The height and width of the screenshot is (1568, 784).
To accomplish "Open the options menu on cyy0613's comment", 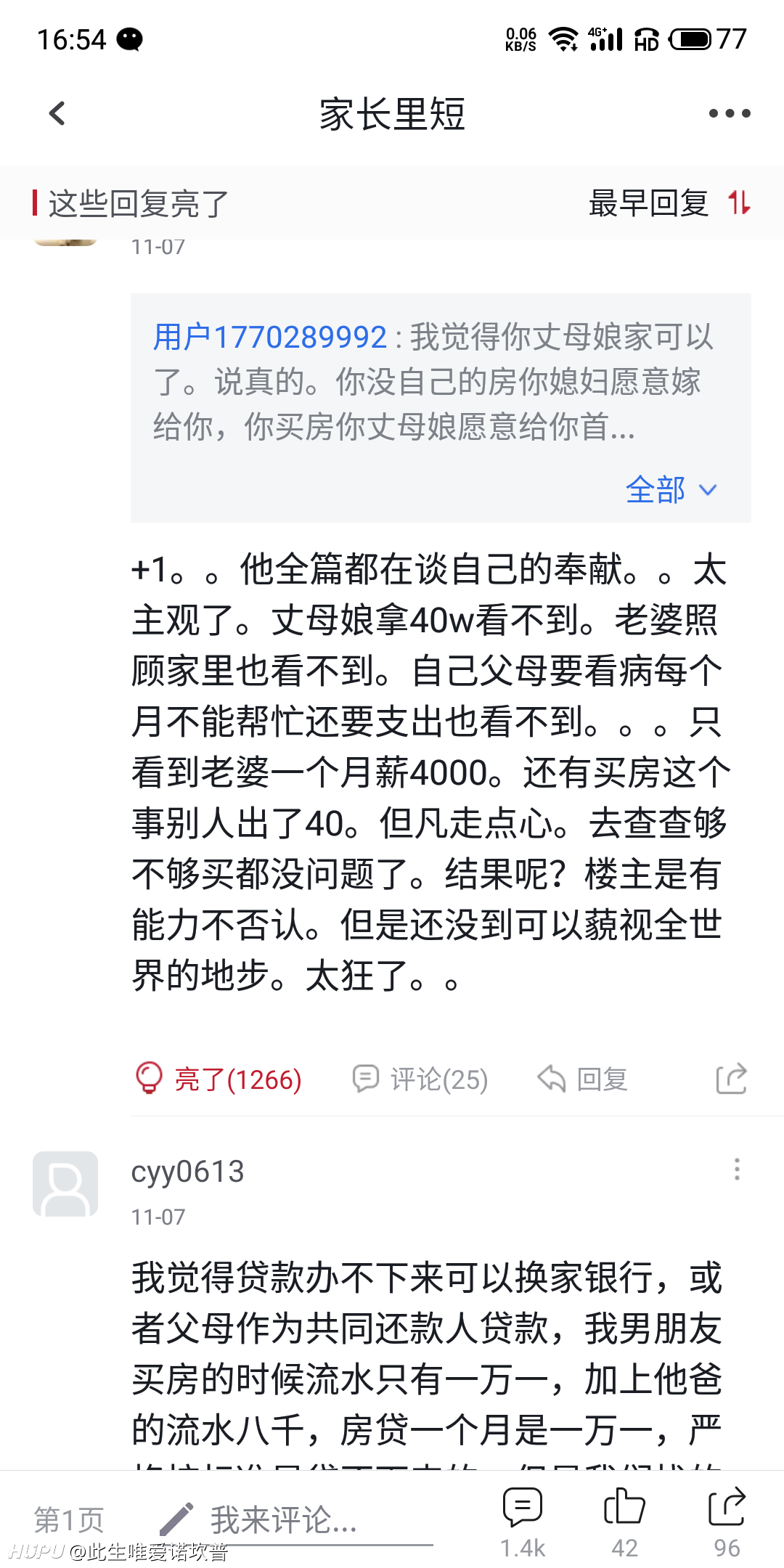I will click(x=737, y=1169).
